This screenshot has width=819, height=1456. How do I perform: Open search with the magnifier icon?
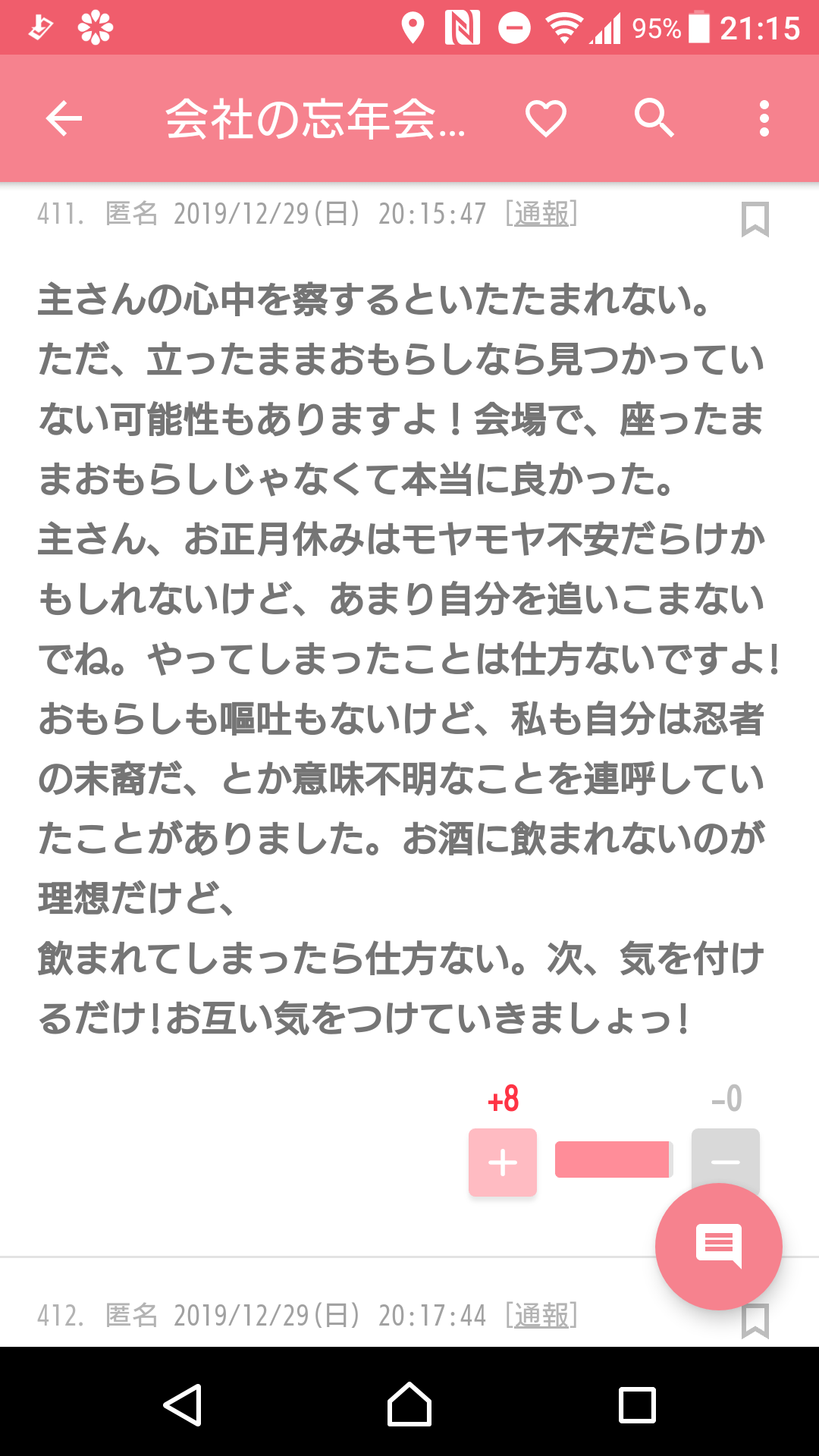[654, 118]
